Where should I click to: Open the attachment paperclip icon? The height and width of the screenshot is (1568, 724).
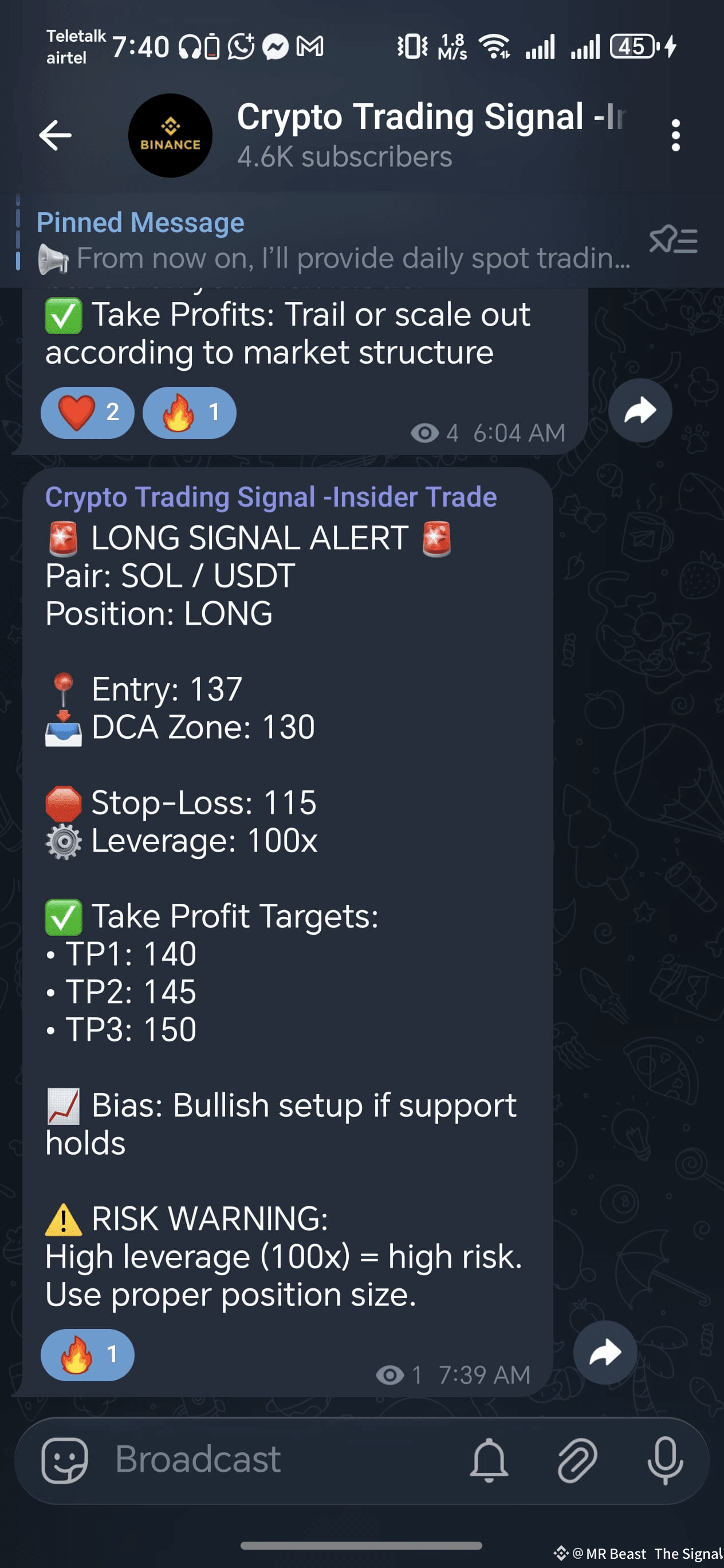576,1460
